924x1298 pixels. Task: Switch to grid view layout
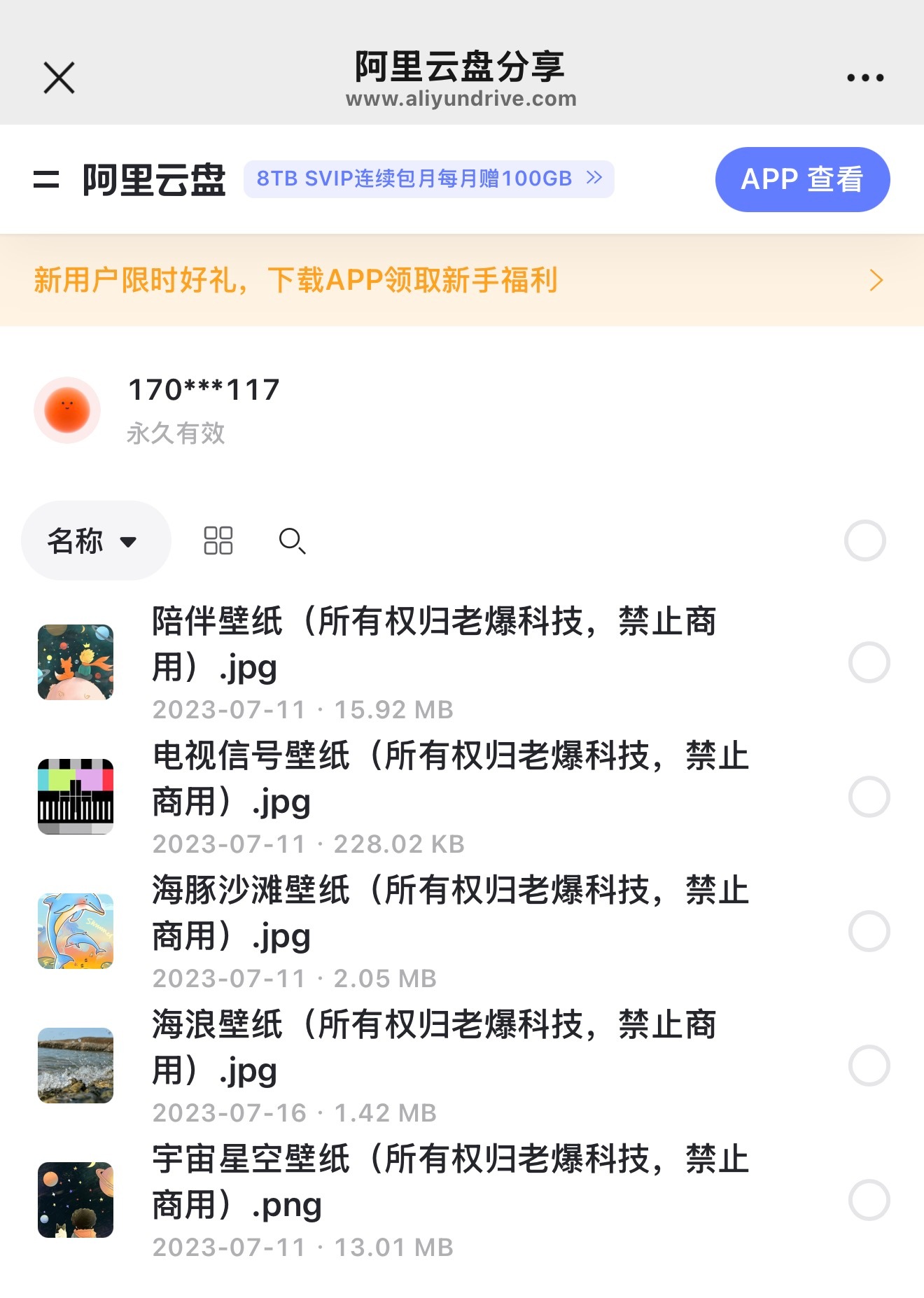point(218,540)
